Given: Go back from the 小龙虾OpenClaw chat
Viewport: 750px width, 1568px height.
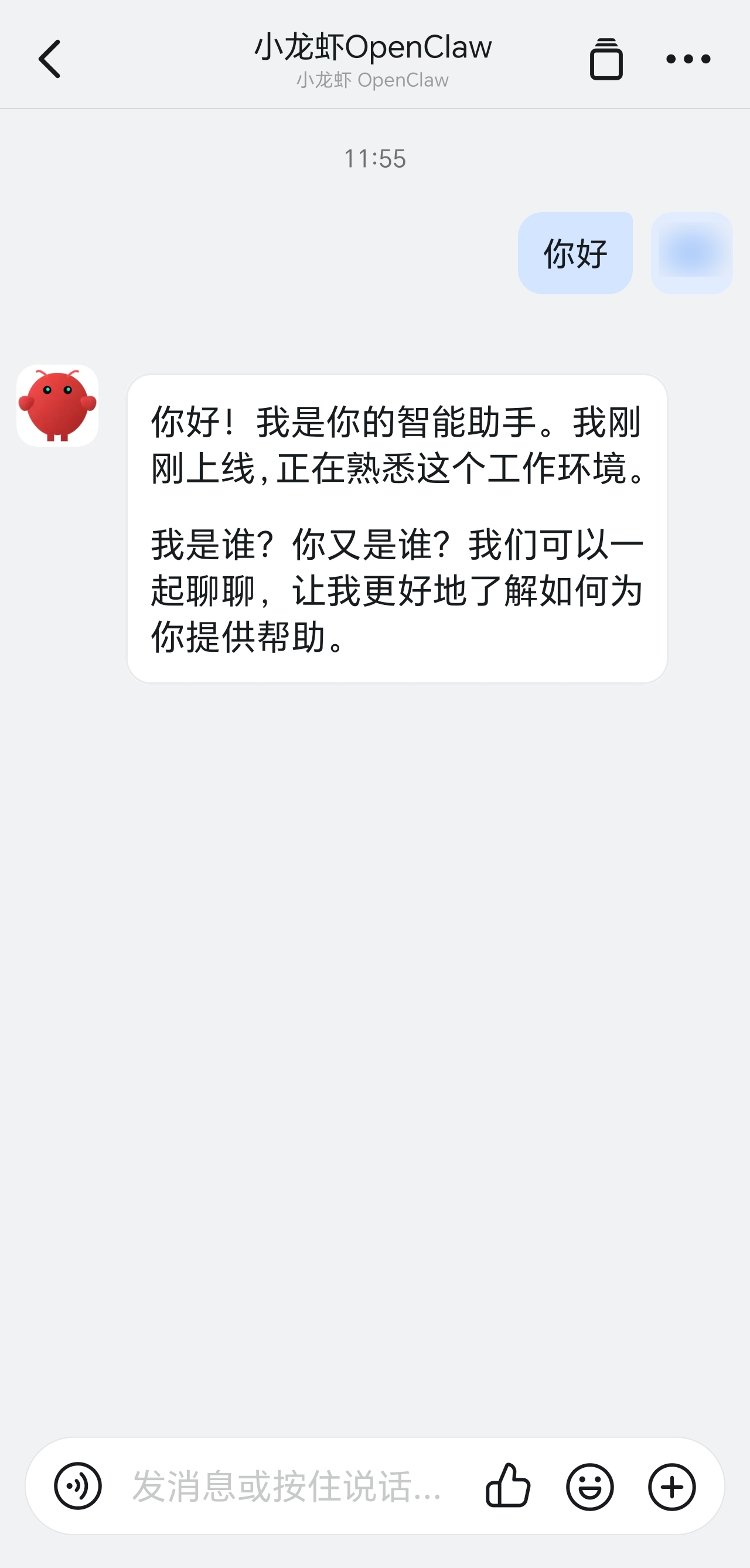Looking at the screenshot, I should (50, 59).
